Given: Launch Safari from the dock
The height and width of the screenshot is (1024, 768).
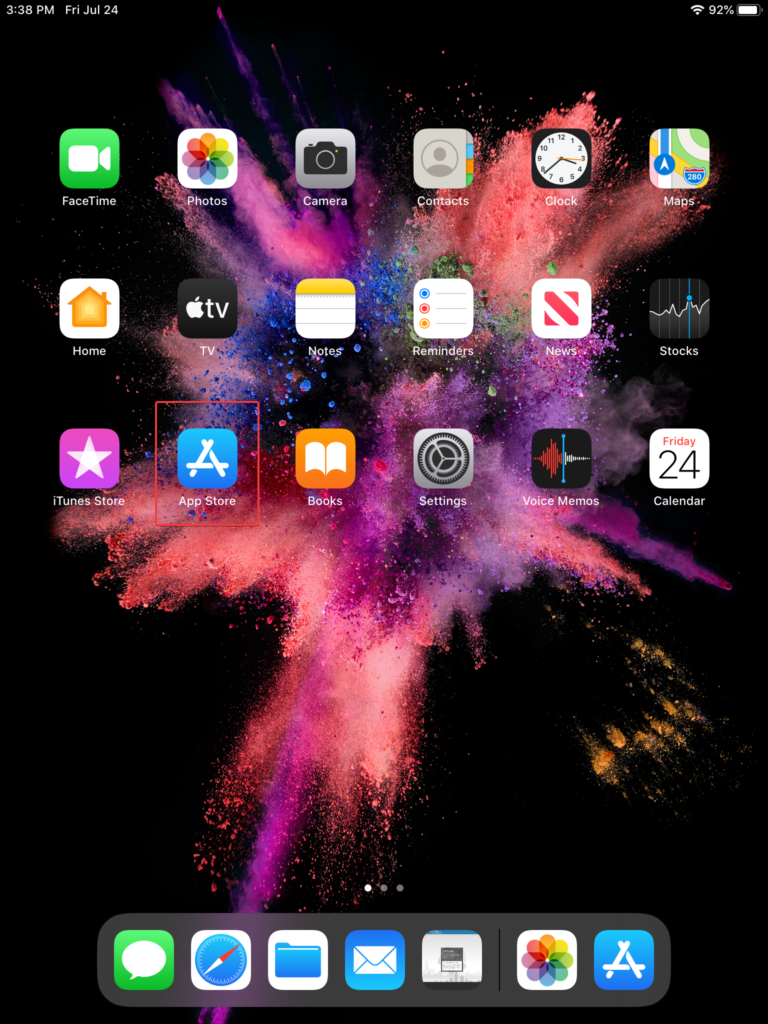Looking at the screenshot, I should click(x=221, y=960).
